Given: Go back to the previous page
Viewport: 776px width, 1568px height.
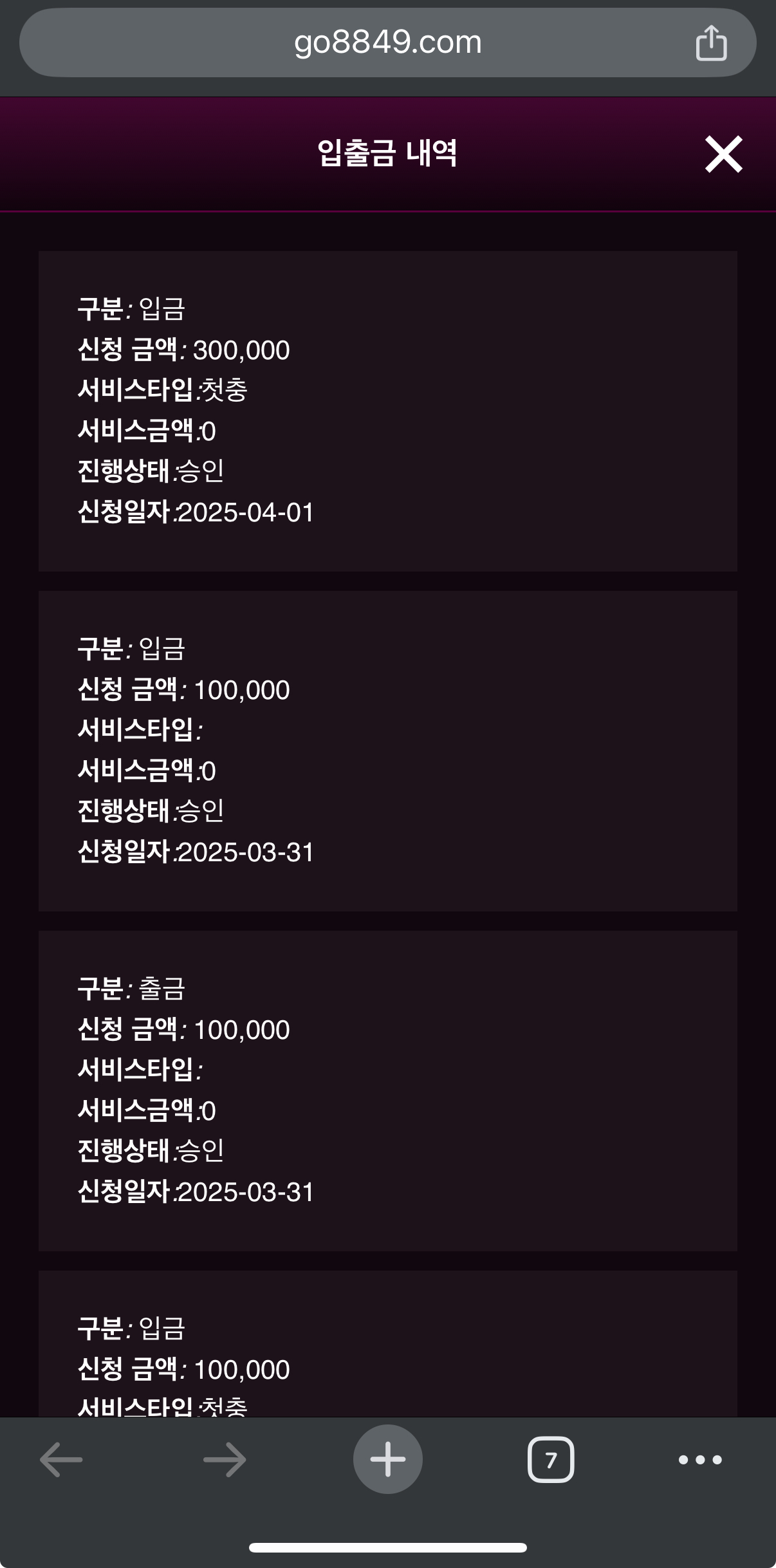Looking at the screenshot, I should point(61,1459).
